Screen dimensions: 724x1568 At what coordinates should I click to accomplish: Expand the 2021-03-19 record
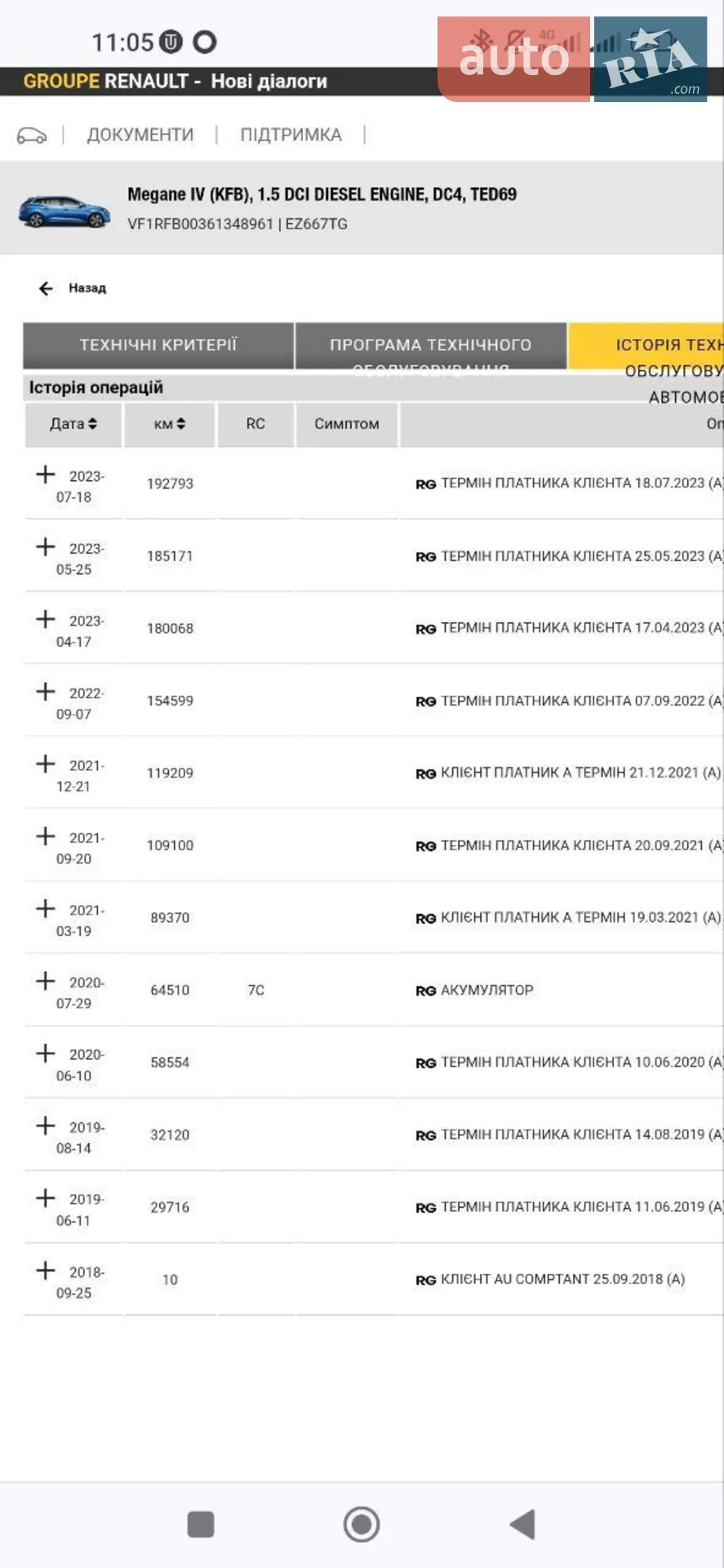[46, 908]
